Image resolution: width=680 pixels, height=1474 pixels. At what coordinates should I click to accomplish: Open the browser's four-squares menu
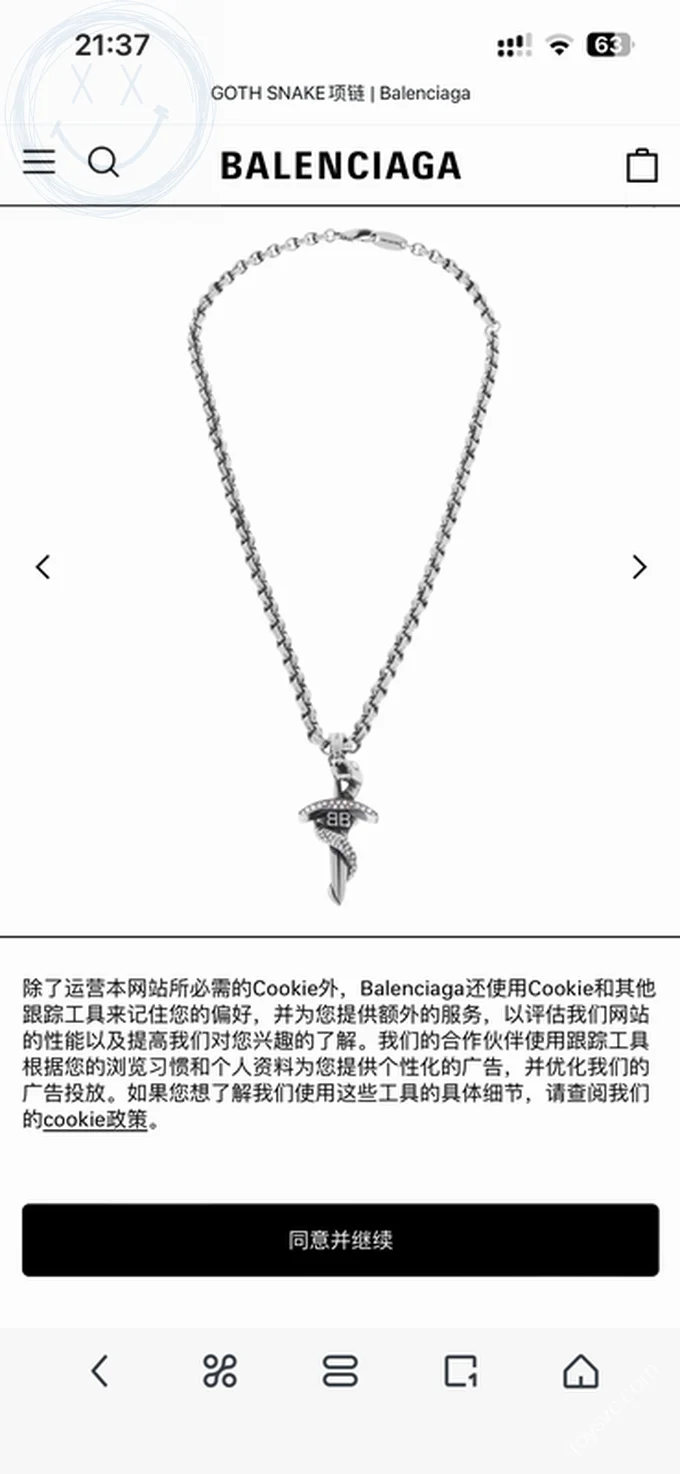pyautogui.click(x=220, y=1371)
